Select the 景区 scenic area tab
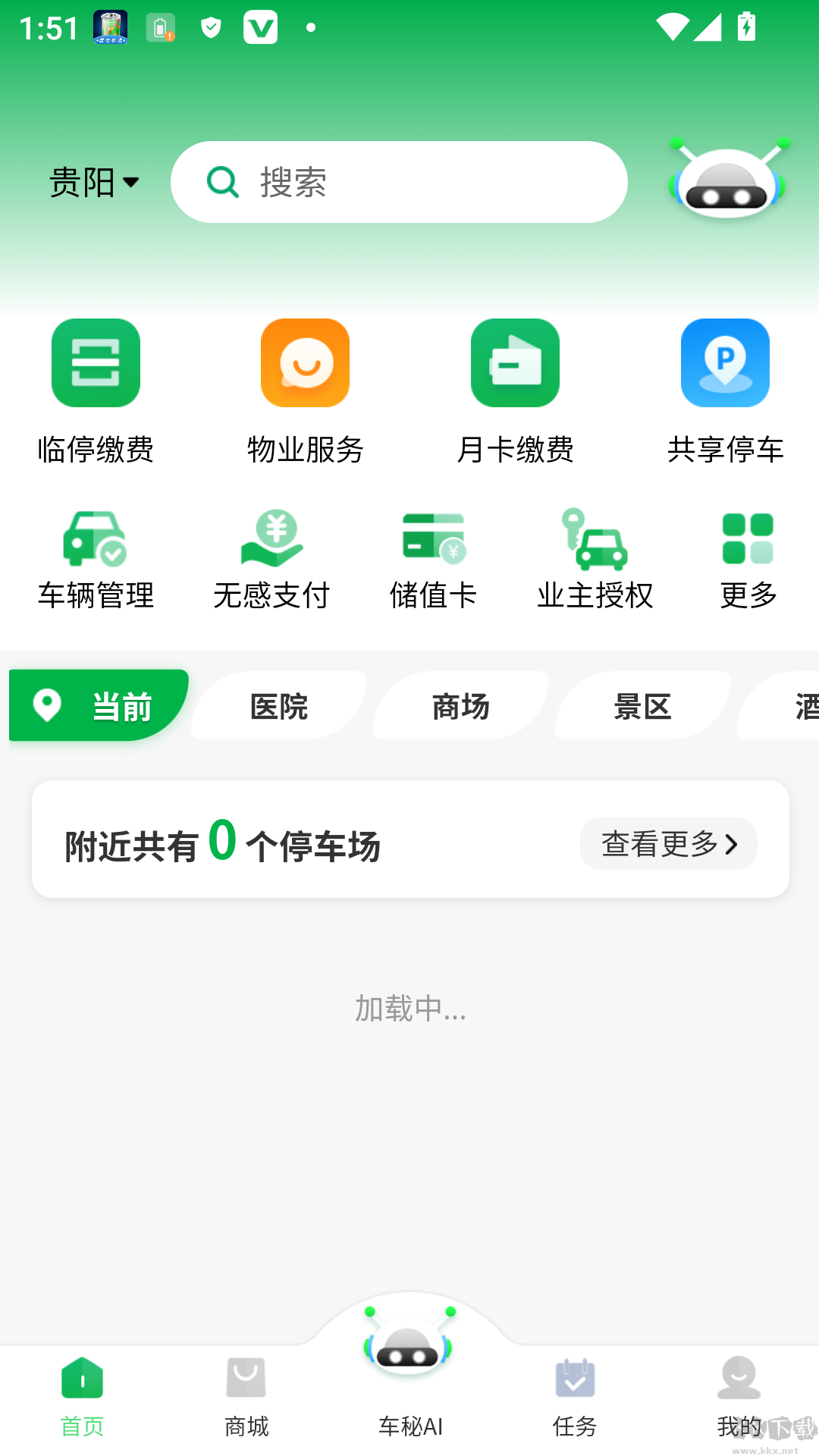This screenshot has height=1456, width=819. (642, 705)
